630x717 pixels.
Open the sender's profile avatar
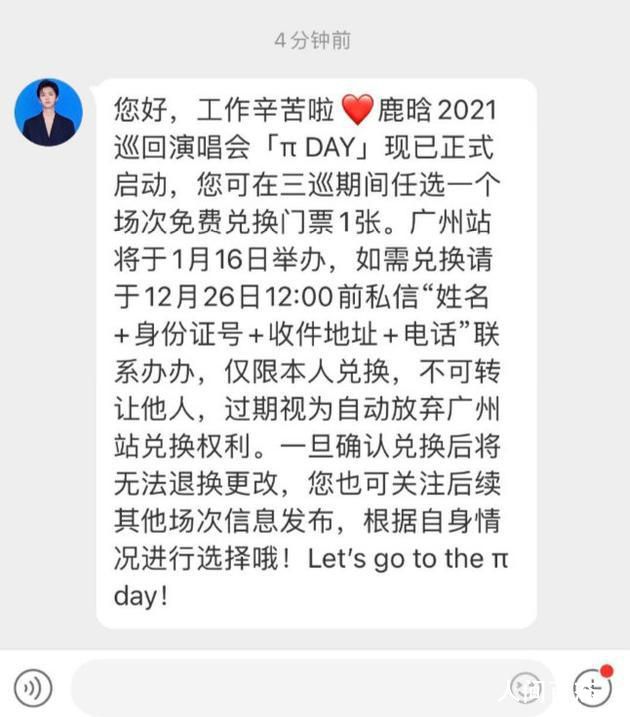48,112
